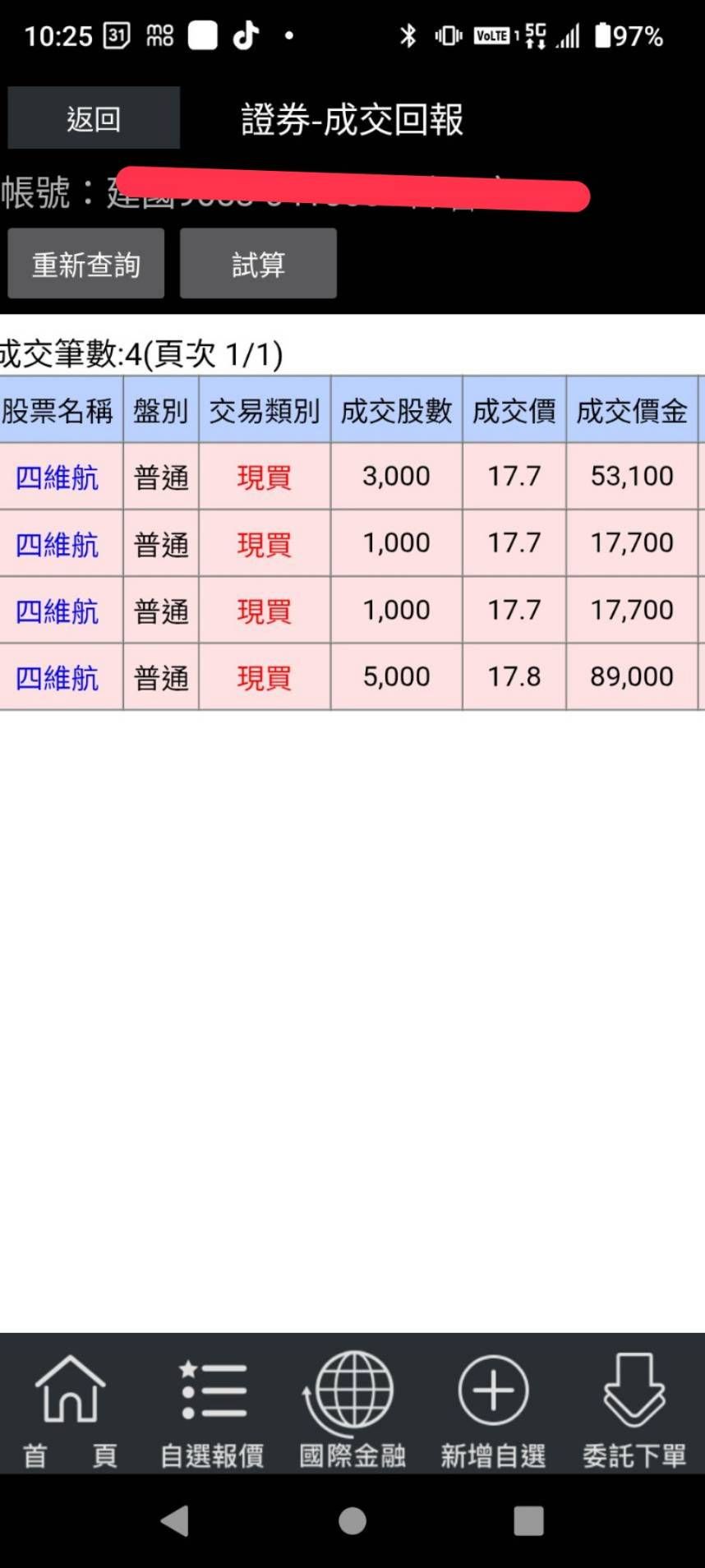Open 委託下單 to place an order
The height and width of the screenshot is (1568, 705).
coord(634,1410)
